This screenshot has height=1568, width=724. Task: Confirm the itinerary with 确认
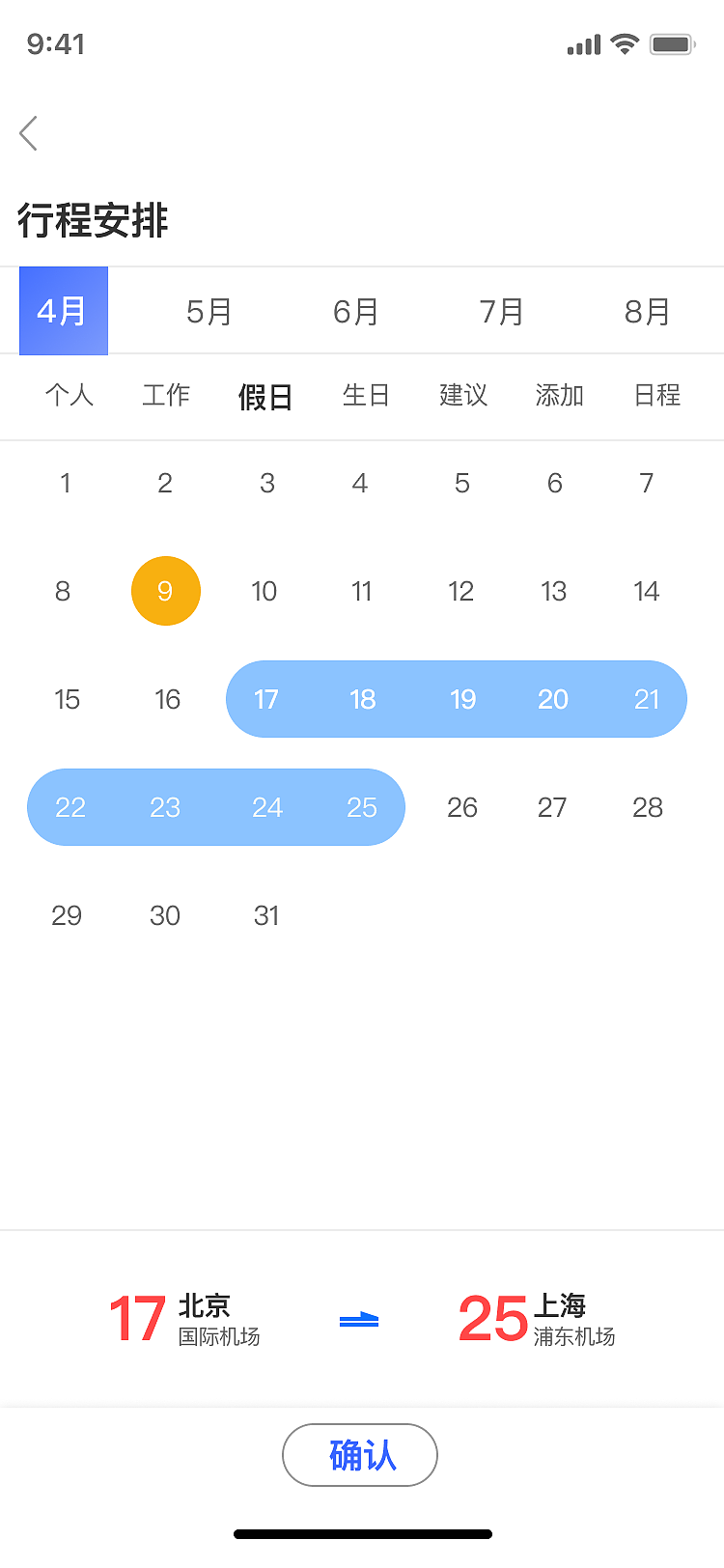click(x=360, y=1455)
